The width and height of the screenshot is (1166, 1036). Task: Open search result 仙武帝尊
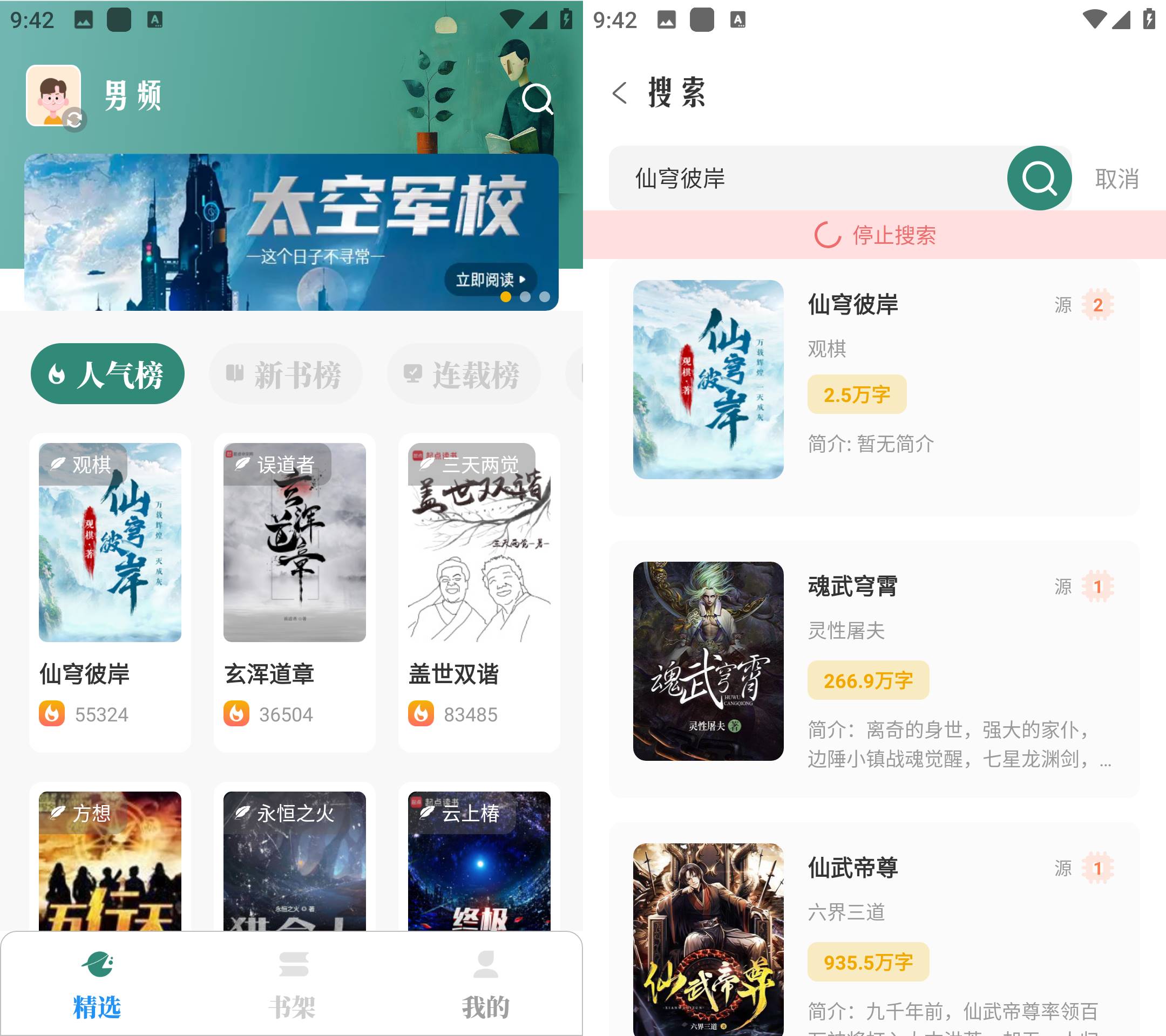coord(874,935)
